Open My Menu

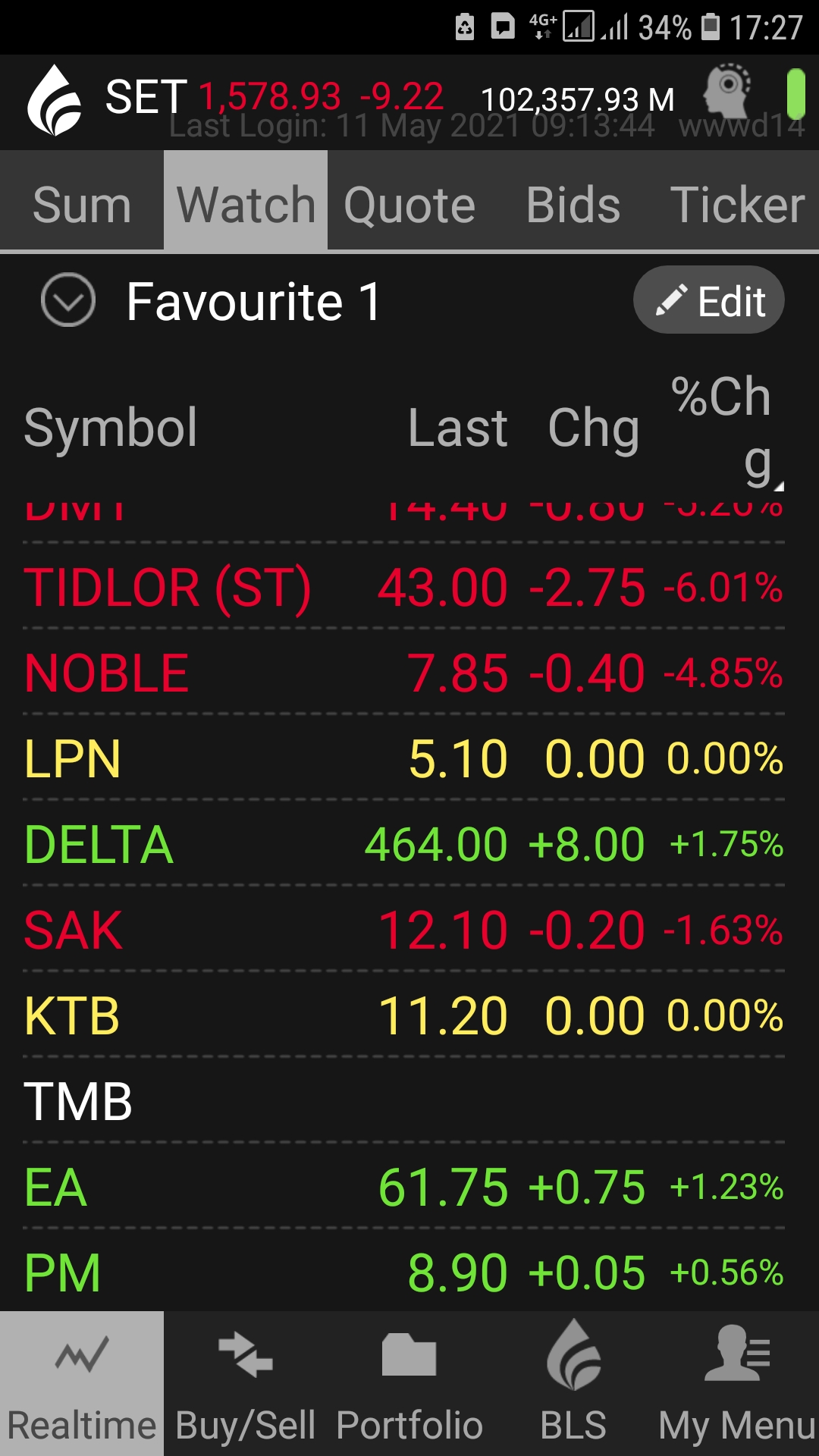click(737, 1383)
